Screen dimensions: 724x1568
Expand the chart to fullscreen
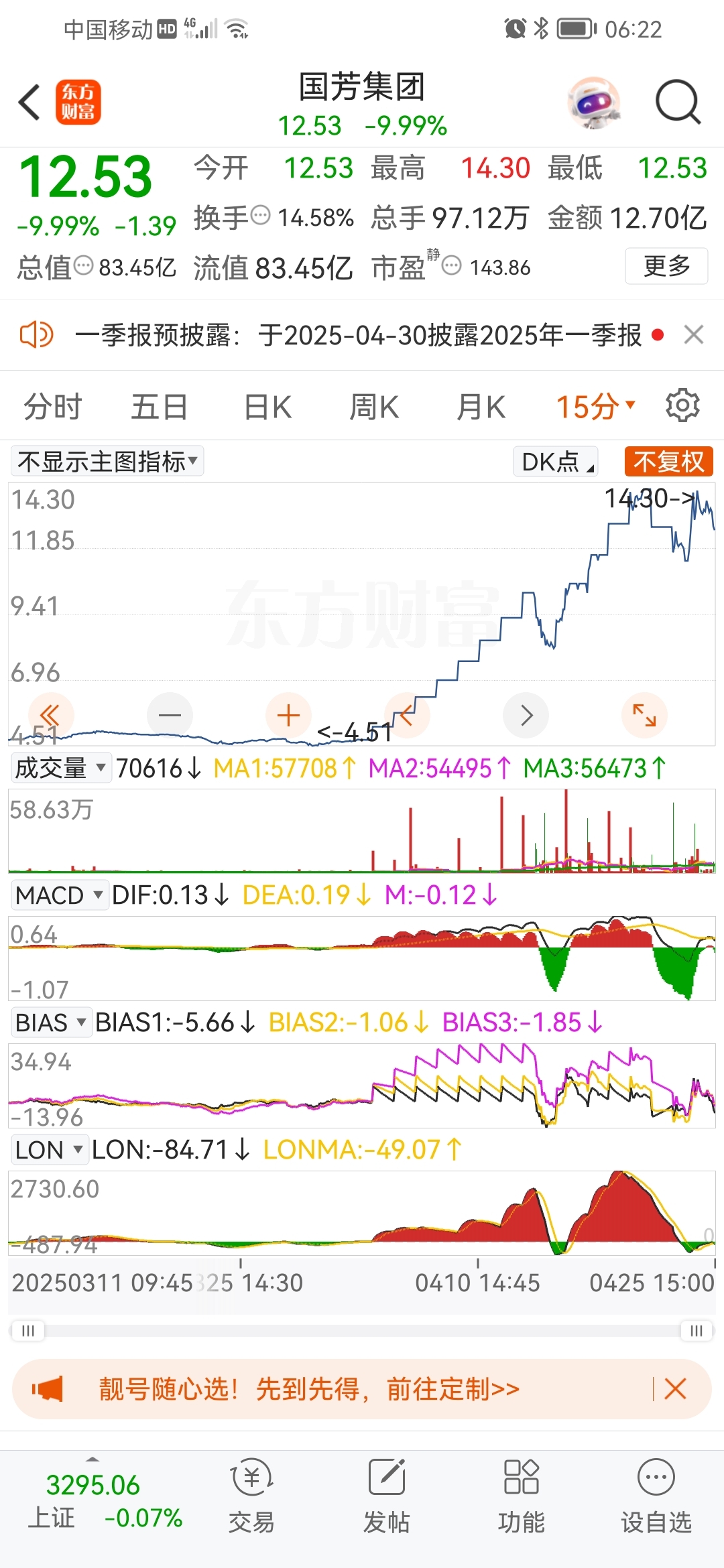[644, 716]
